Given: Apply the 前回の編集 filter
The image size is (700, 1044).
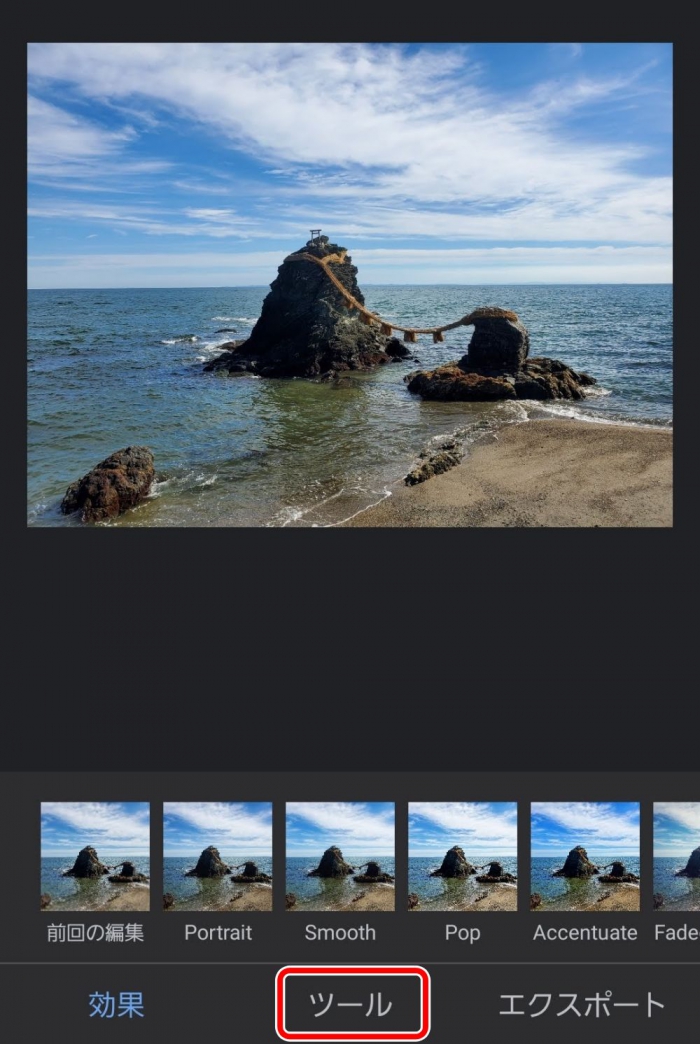Looking at the screenshot, I should 95,857.
